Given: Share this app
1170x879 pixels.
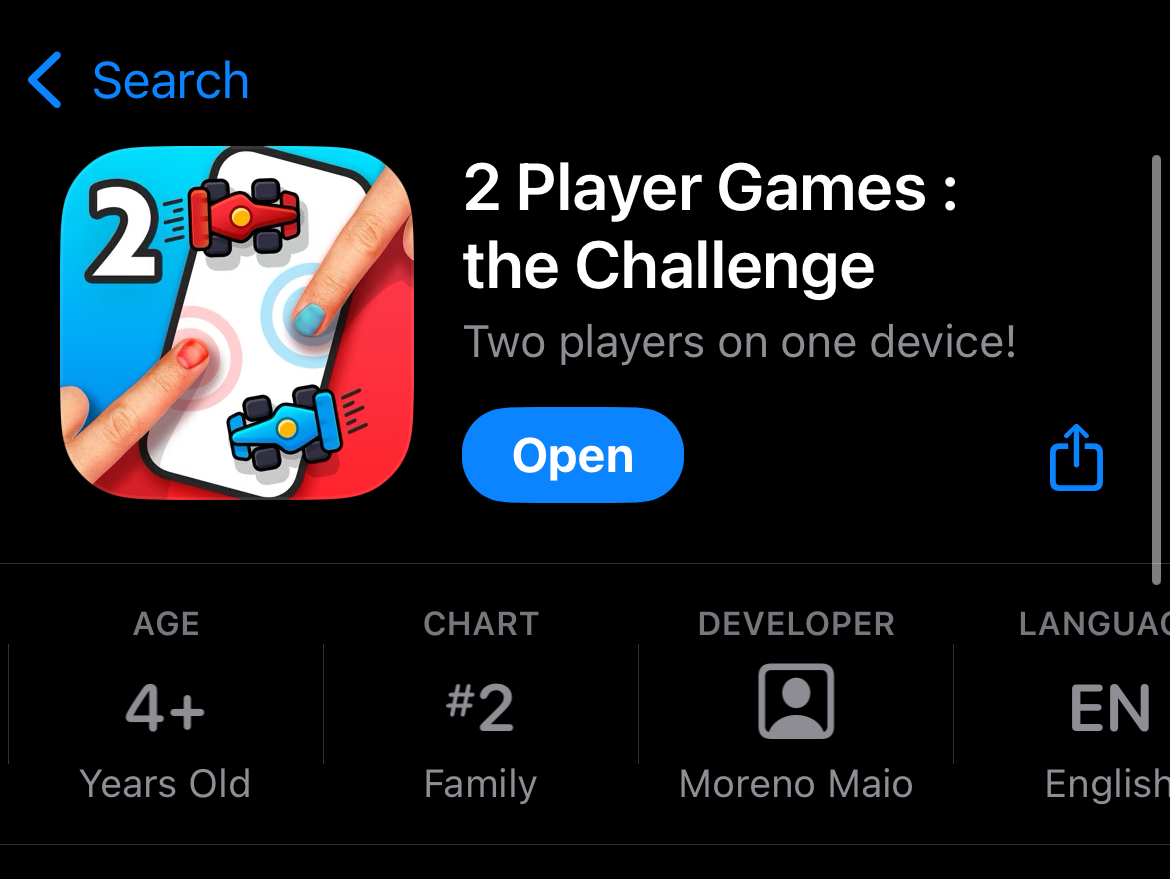Looking at the screenshot, I should point(1076,458).
